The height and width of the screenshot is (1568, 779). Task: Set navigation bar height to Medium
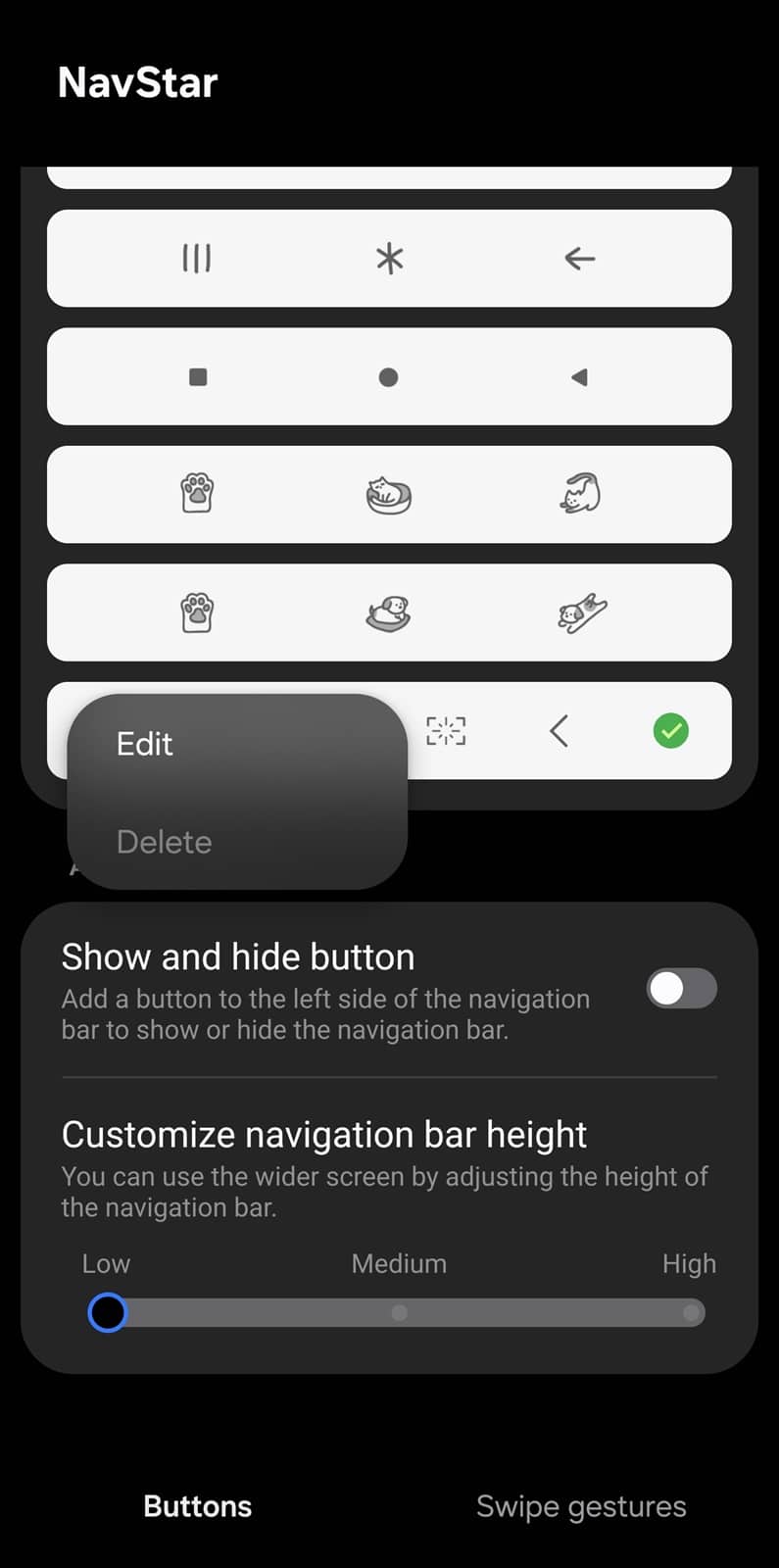point(399,1312)
